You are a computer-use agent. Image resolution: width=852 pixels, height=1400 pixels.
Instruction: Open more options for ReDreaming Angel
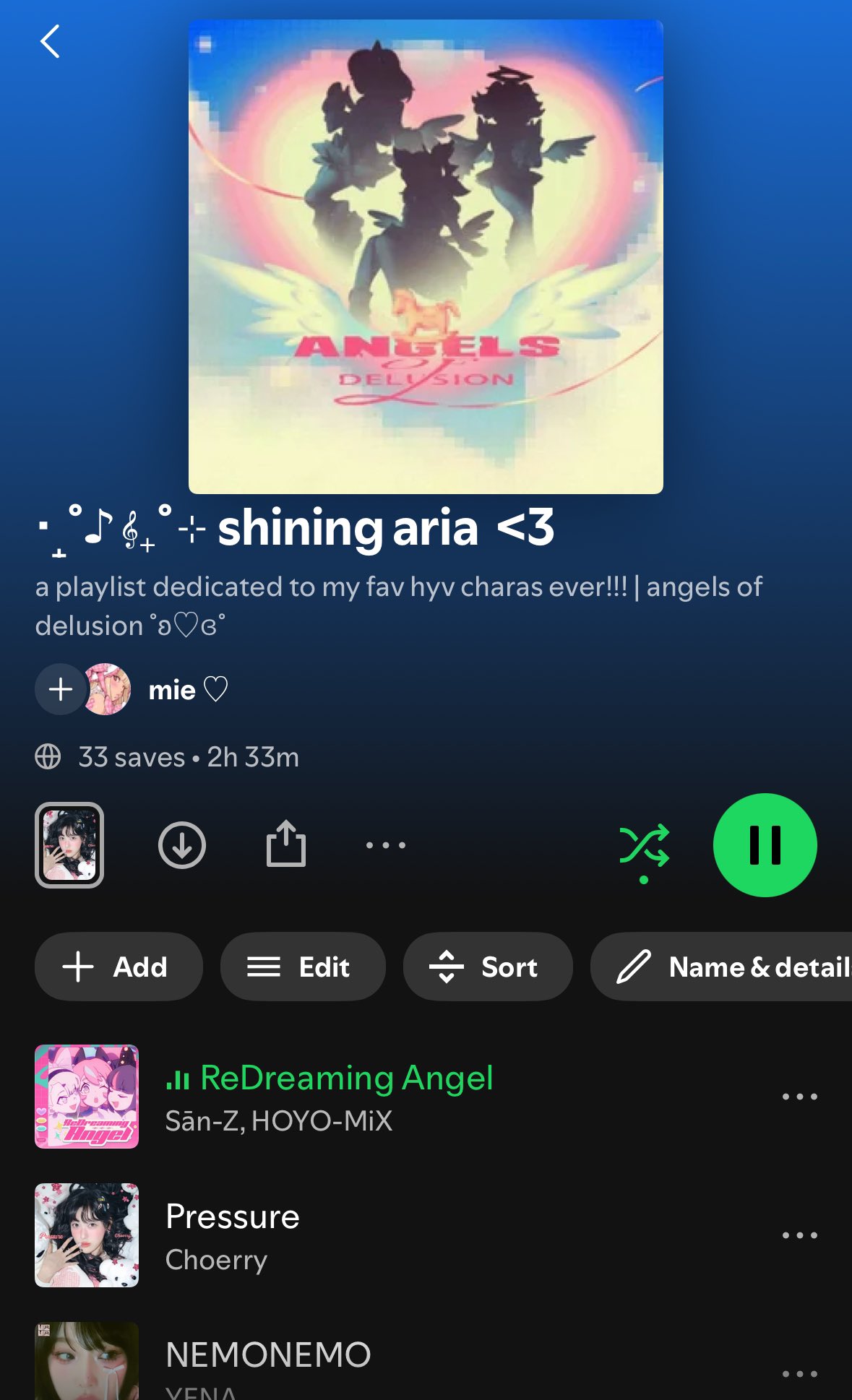[799, 1097]
